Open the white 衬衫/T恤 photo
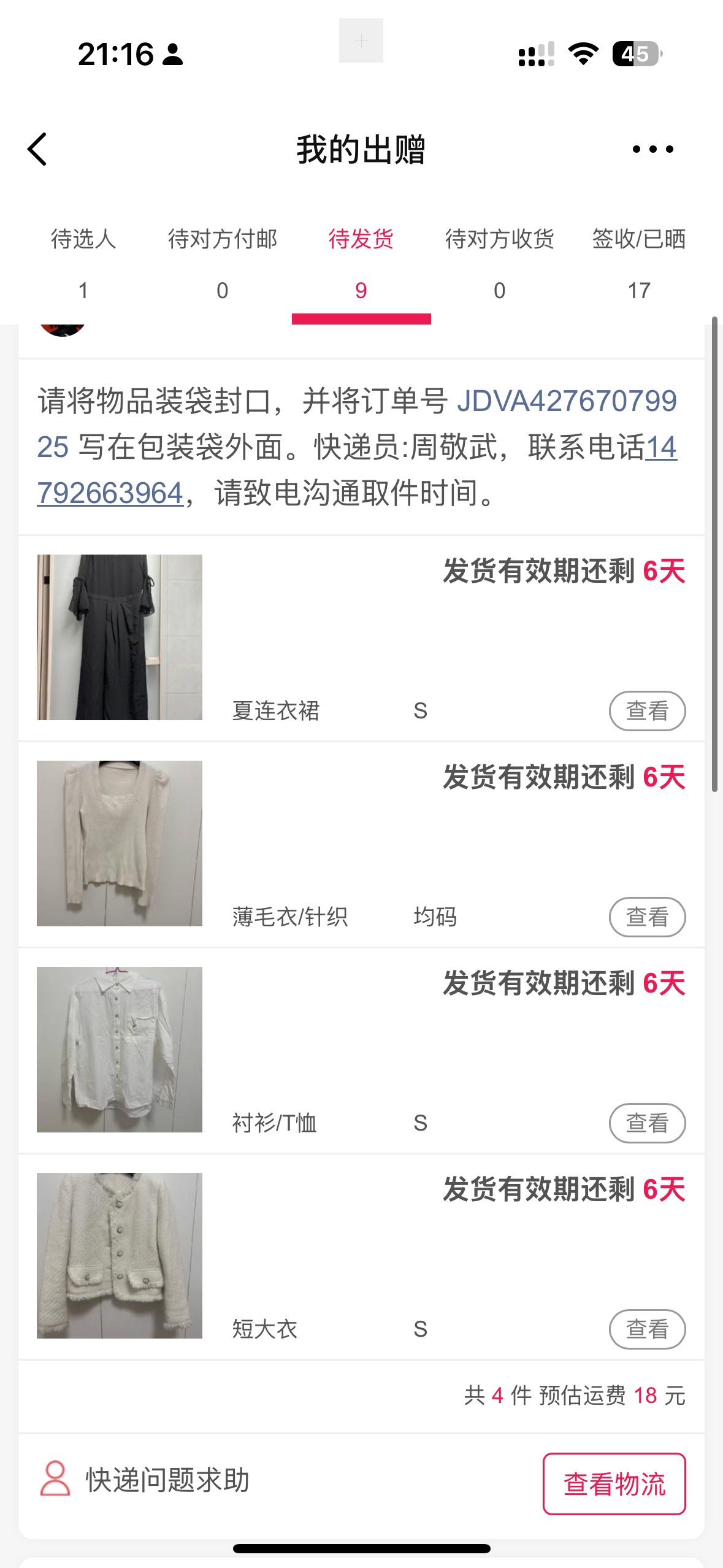Screen dimensions: 723x1568 (x=120, y=1050)
